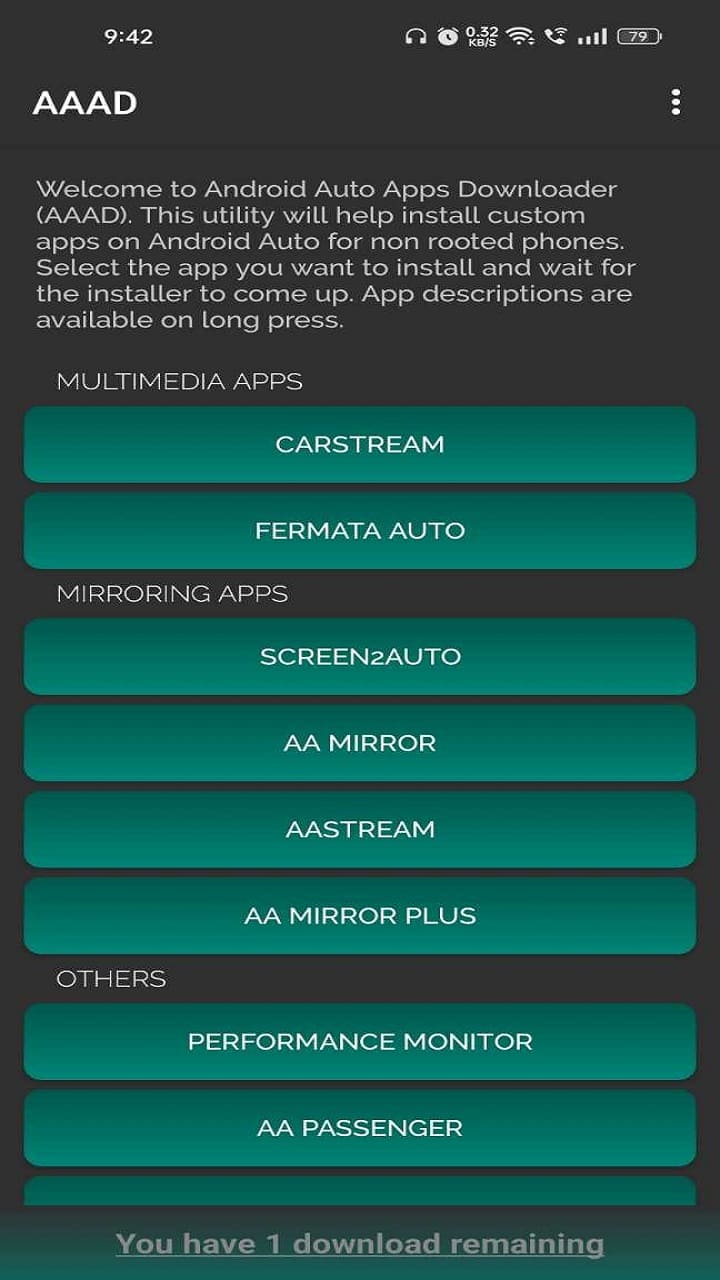
Task: Open the 'You have 1 download remaining' link
Action: [360, 1244]
